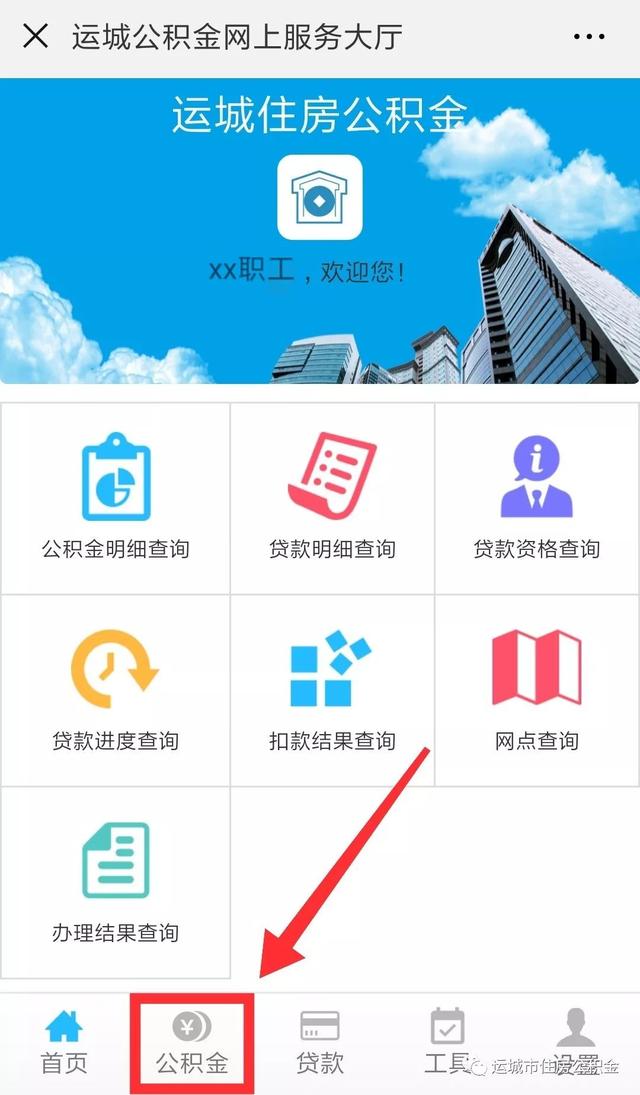Screen dimensions: 640x1095
Task: Open the 工具 tab
Action: pyautogui.click(x=447, y=1042)
